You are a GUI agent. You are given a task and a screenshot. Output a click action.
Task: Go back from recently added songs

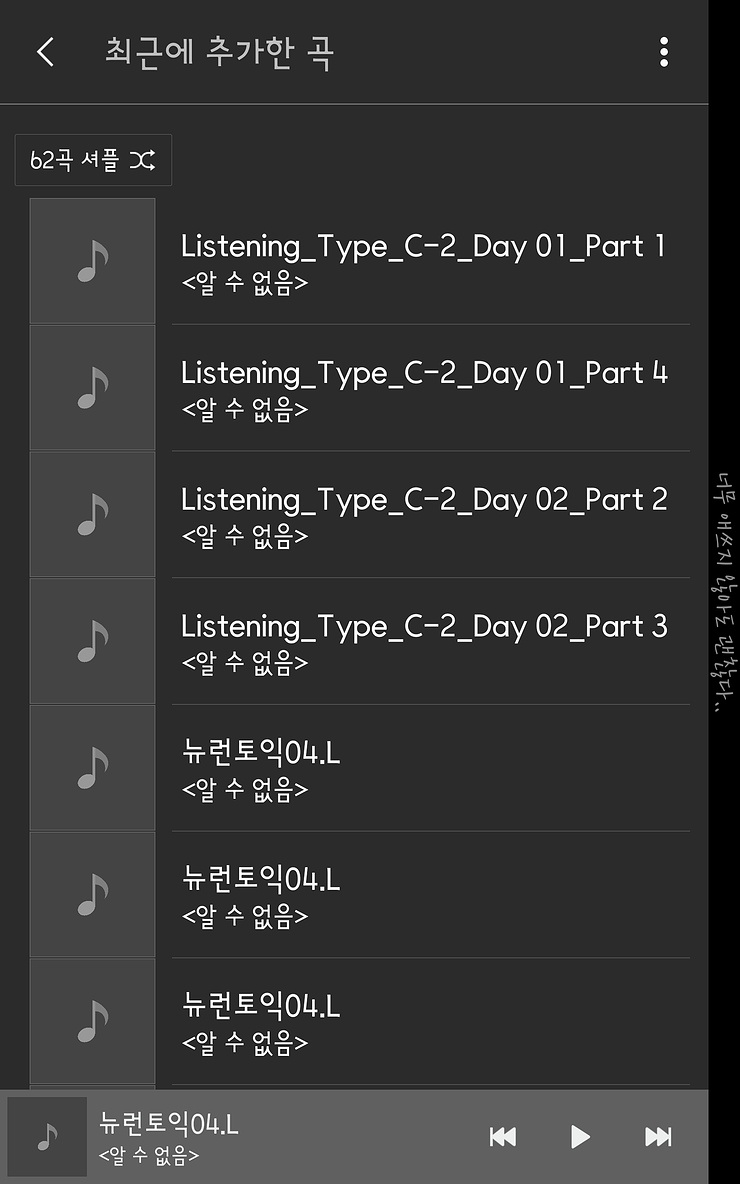45,52
